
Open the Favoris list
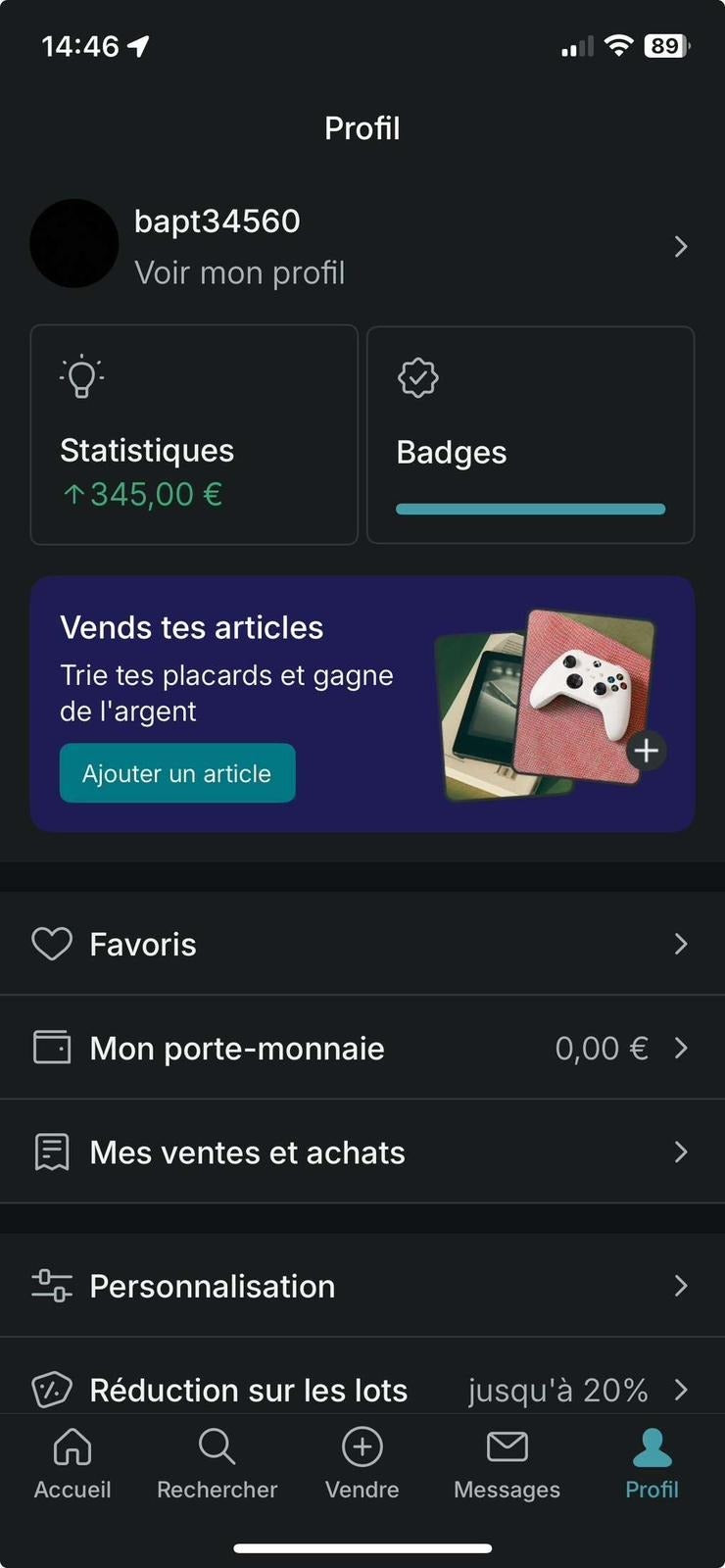tap(361, 944)
